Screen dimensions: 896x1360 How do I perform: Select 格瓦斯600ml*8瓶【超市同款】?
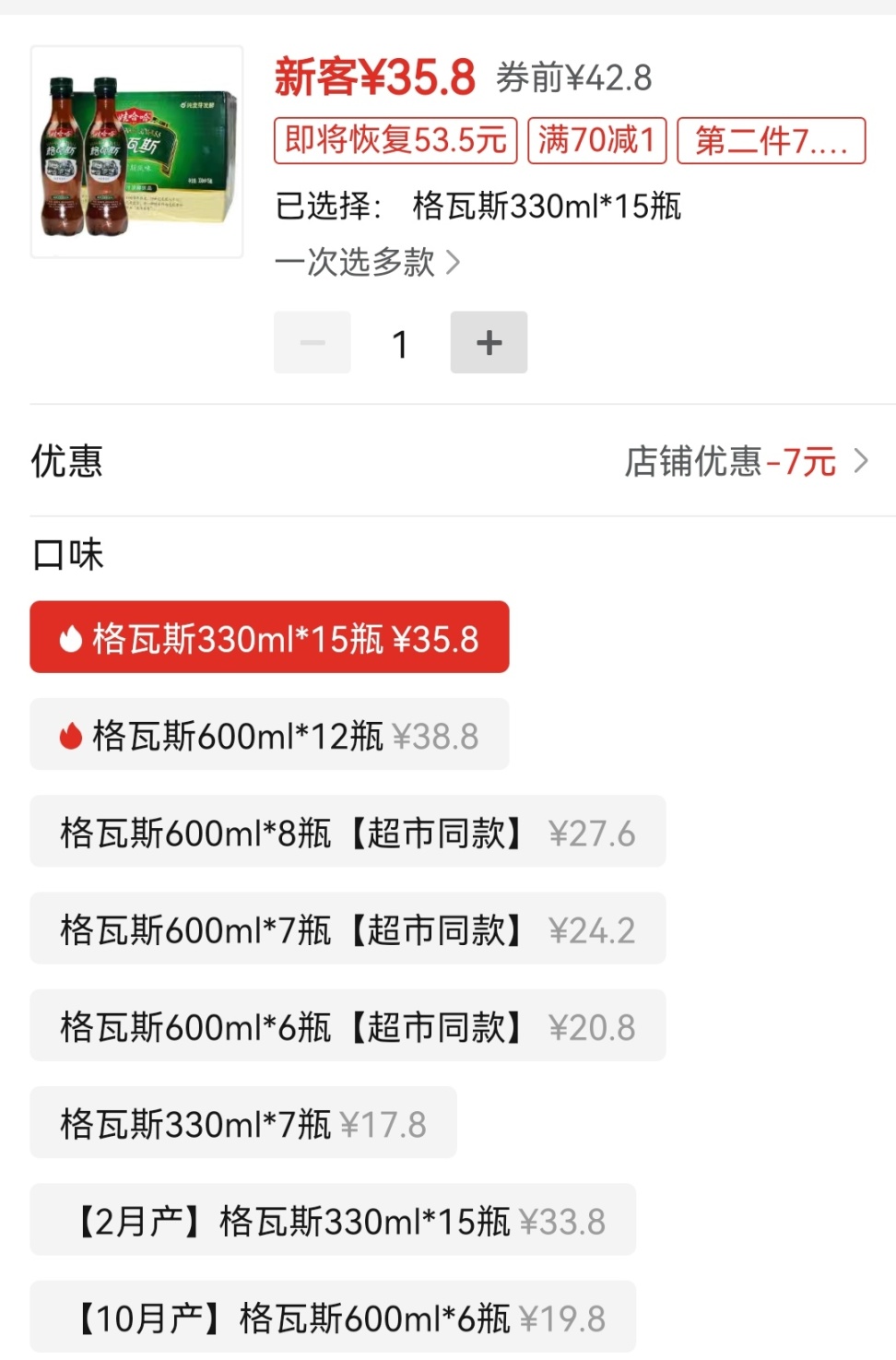[x=348, y=832]
